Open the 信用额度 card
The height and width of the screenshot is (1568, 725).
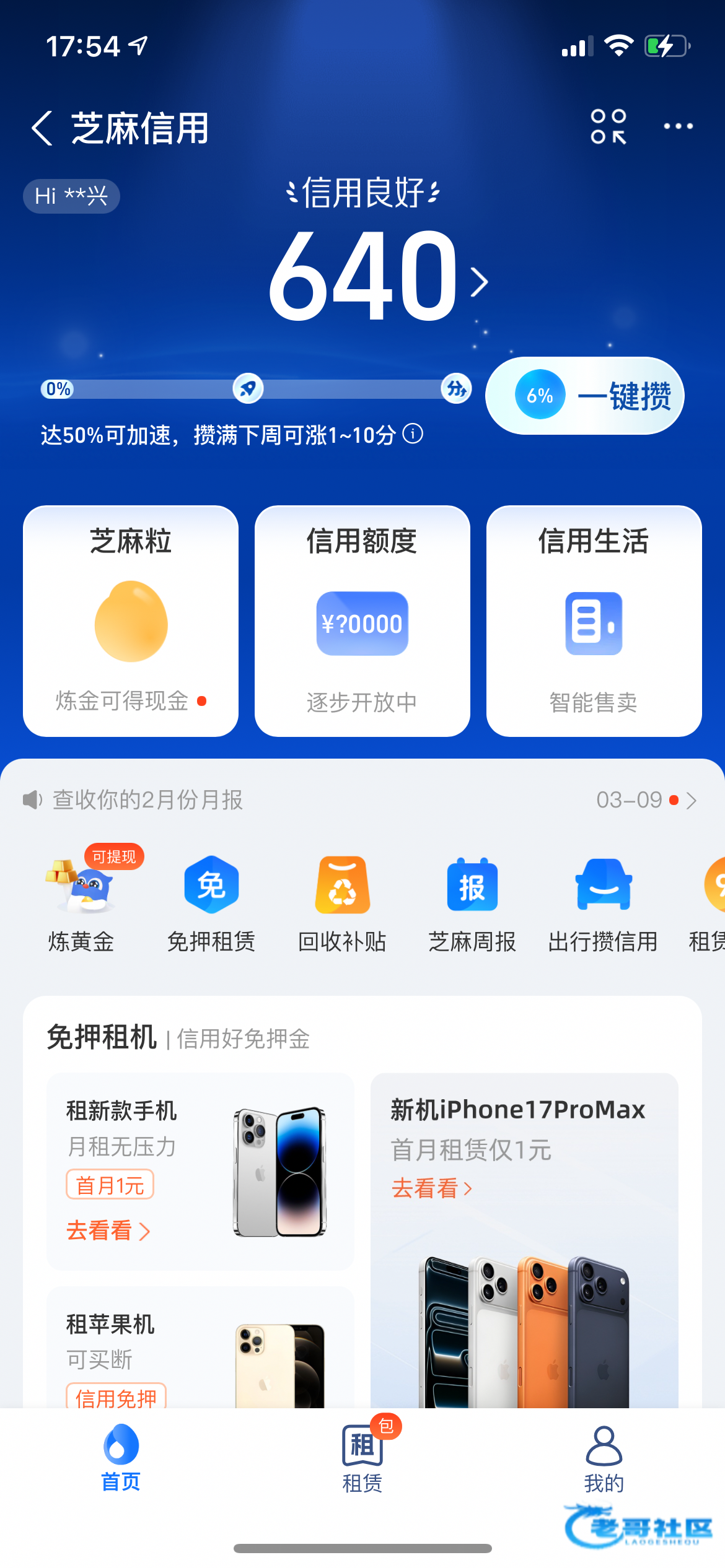point(362,621)
